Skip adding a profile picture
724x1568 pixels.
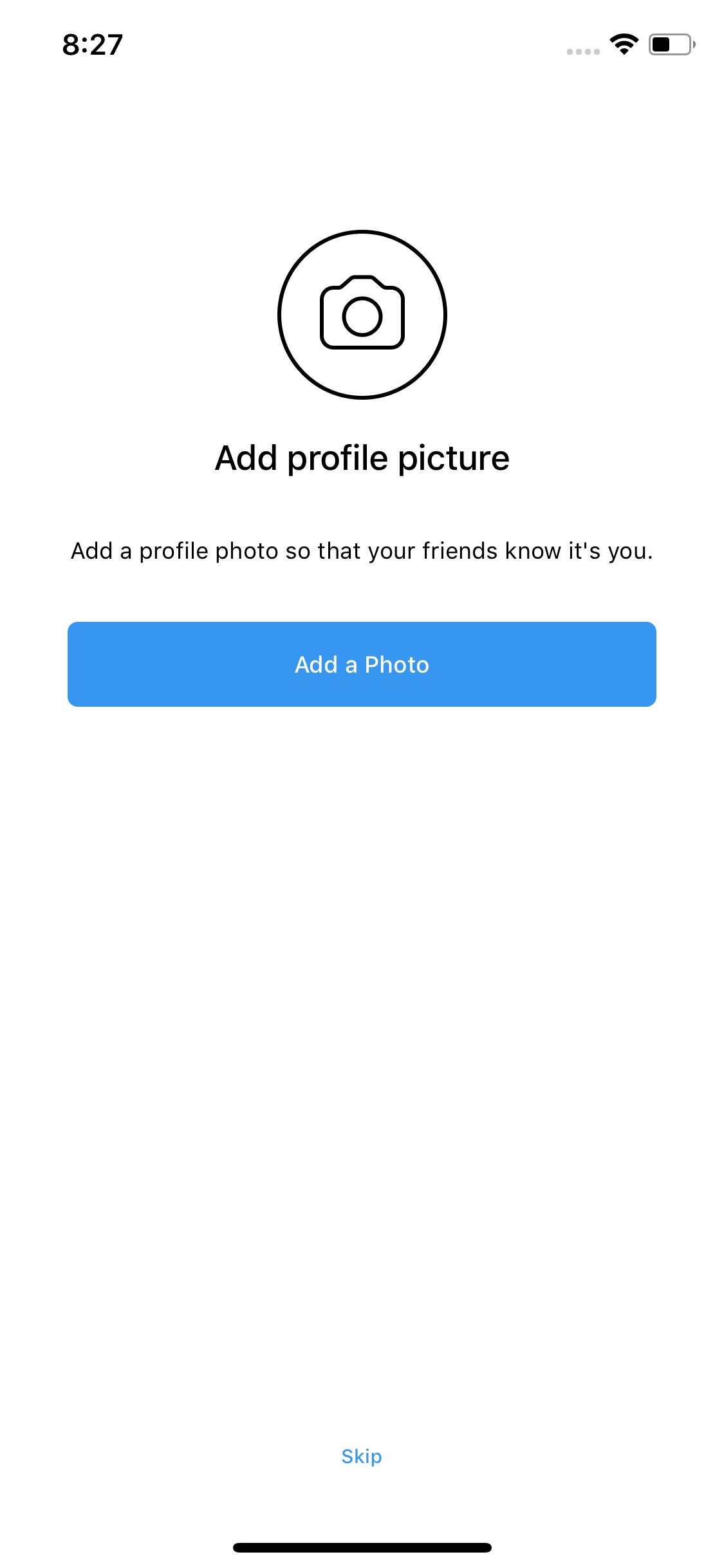click(362, 1457)
